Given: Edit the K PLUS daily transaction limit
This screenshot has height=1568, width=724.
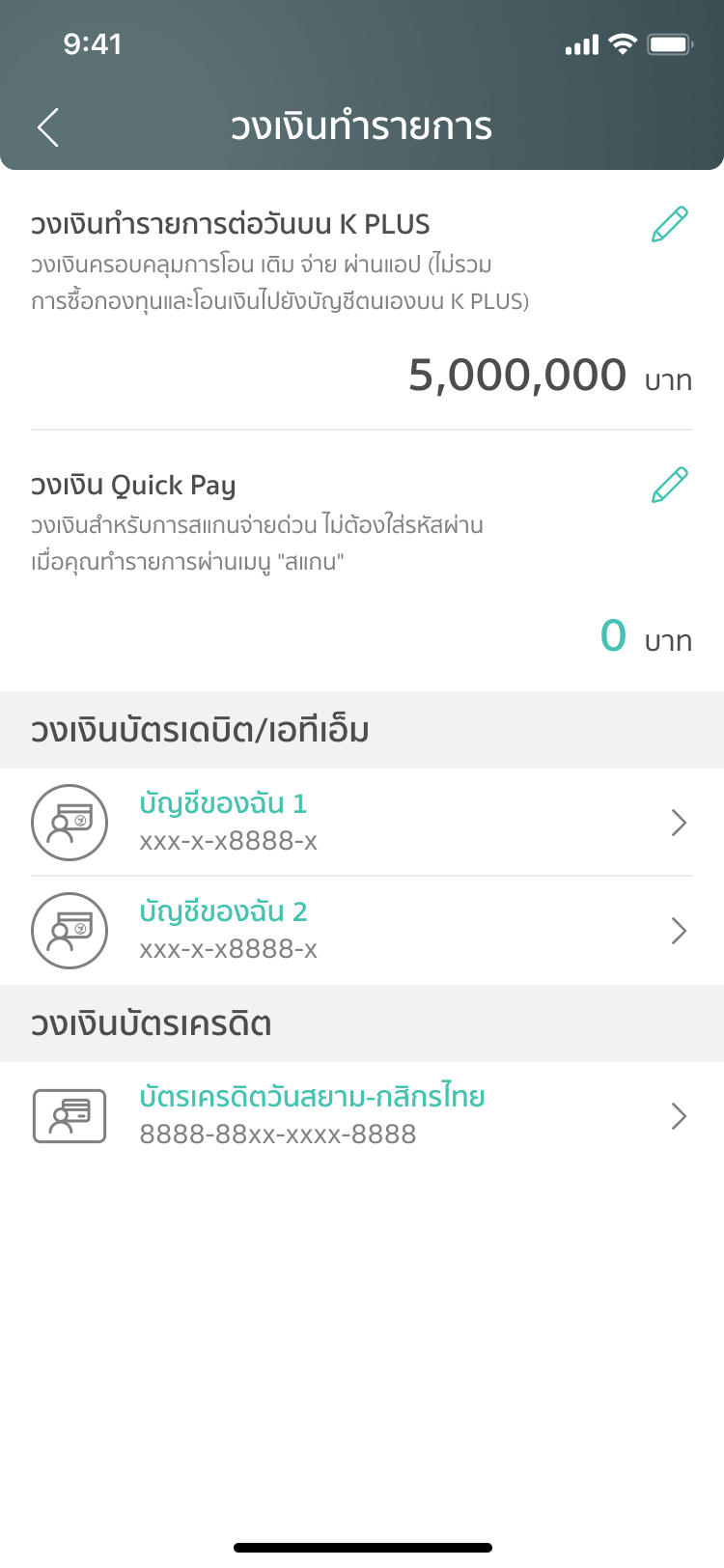Looking at the screenshot, I should [x=670, y=224].
